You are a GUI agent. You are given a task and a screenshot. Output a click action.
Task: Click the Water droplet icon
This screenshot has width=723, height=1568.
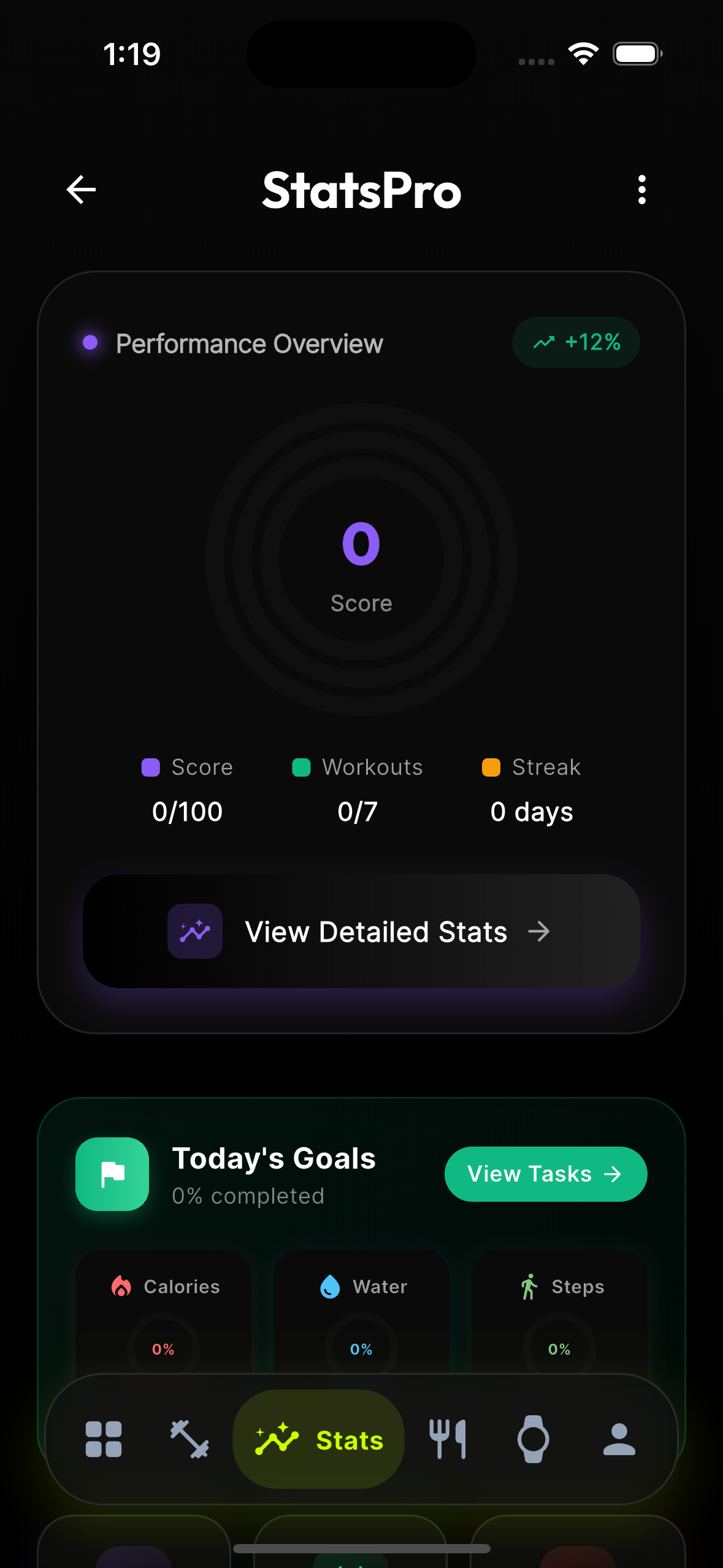point(330,1286)
